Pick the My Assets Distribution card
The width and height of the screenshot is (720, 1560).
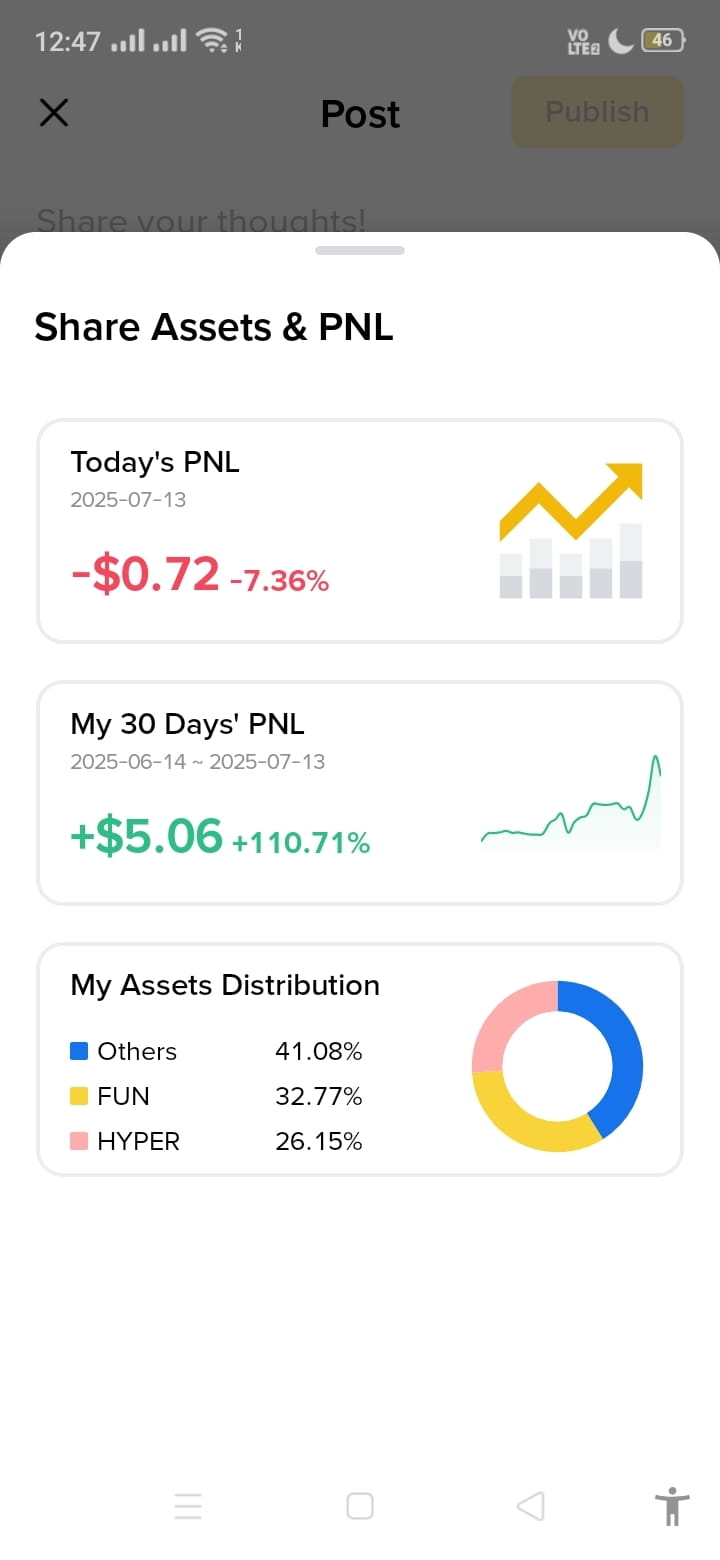tap(360, 1060)
